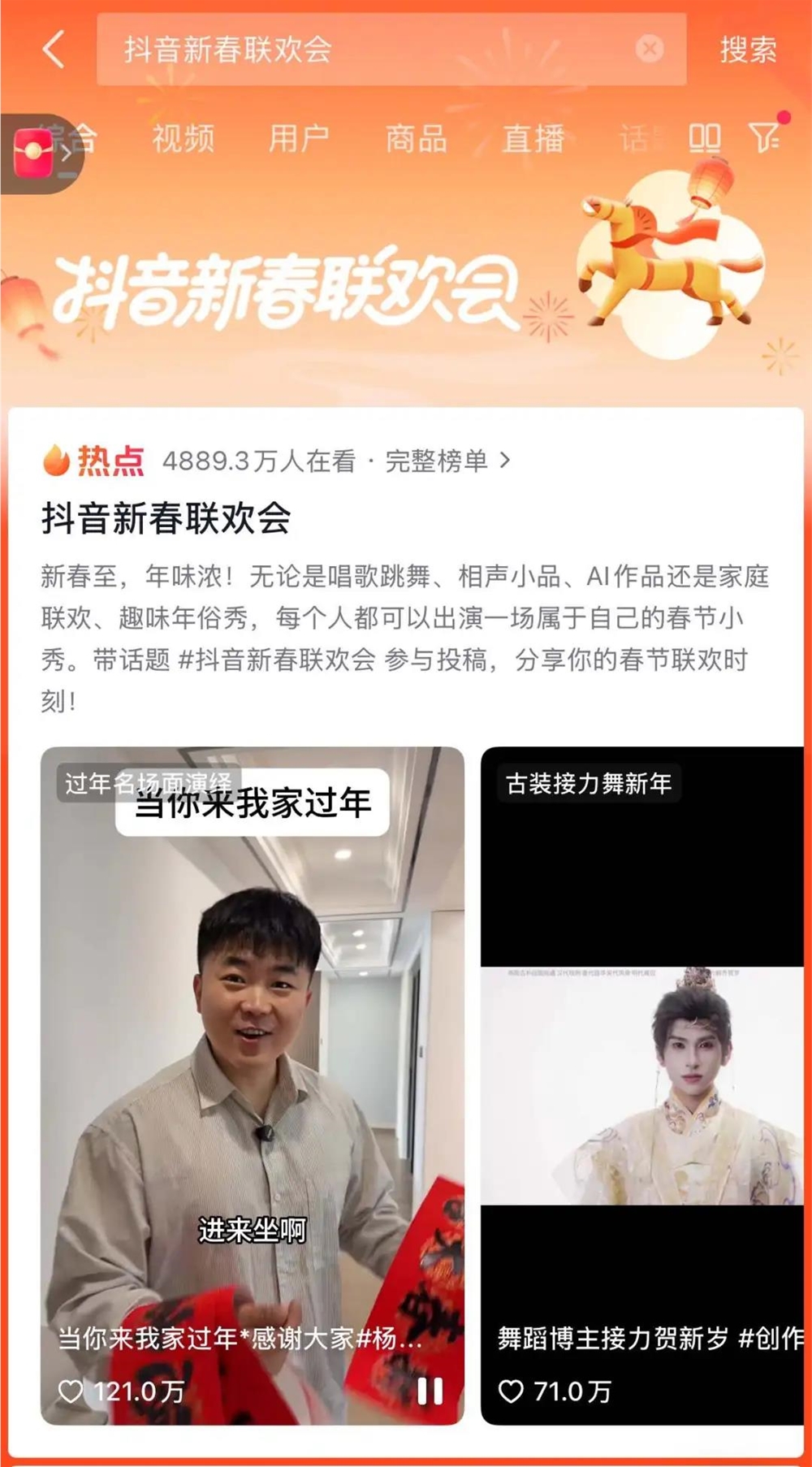Tap the open-book icon in the top bar
Image resolution: width=812 pixels, height=1467 pixels.
pos(706,138)
